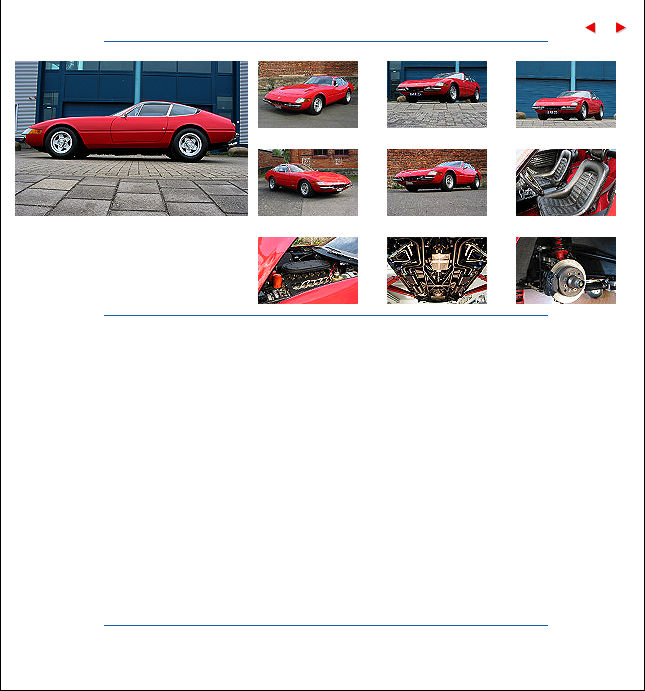This screenshot has width=645, height=691.
Task: Go to the next gallery page arrow
Action: tap(621, 28)
